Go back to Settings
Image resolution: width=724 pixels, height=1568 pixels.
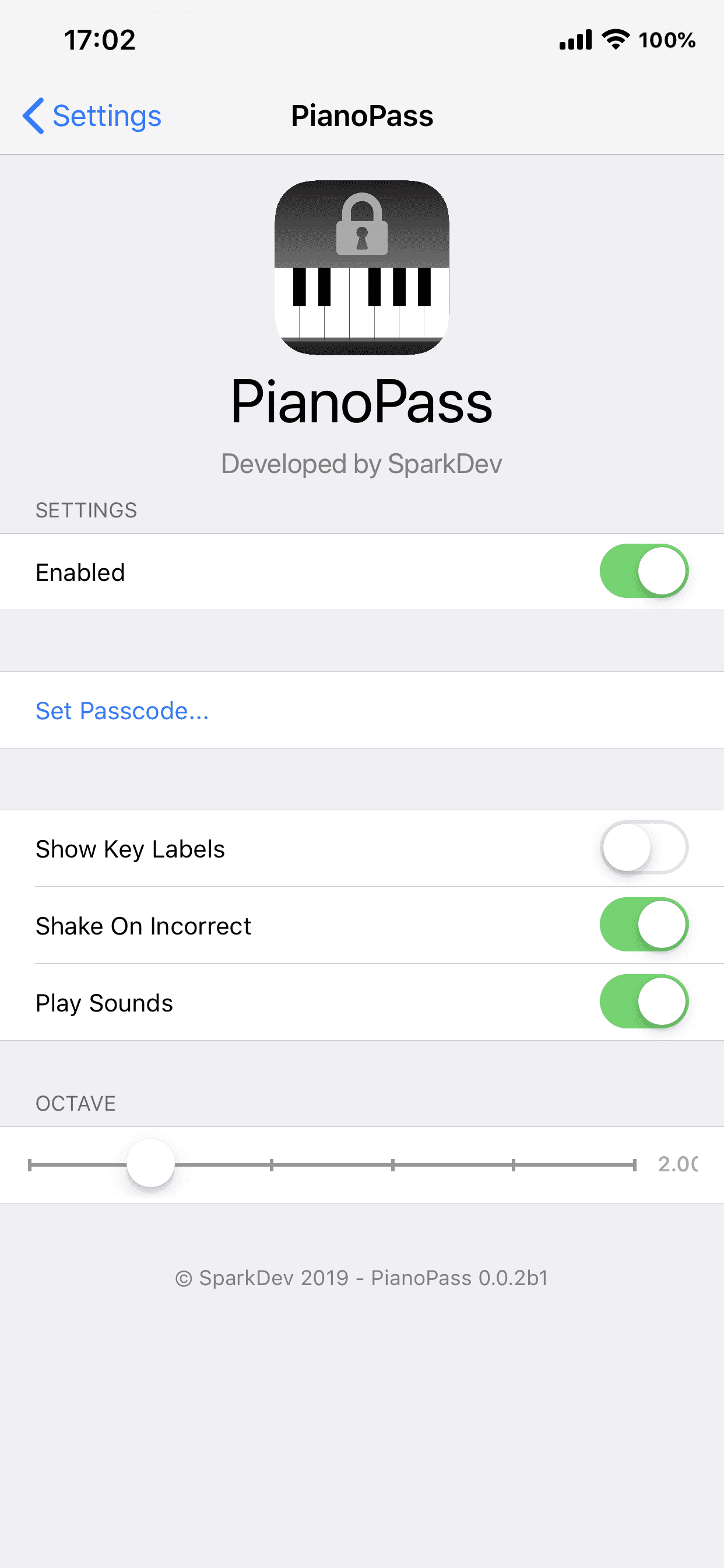[92, 116]
